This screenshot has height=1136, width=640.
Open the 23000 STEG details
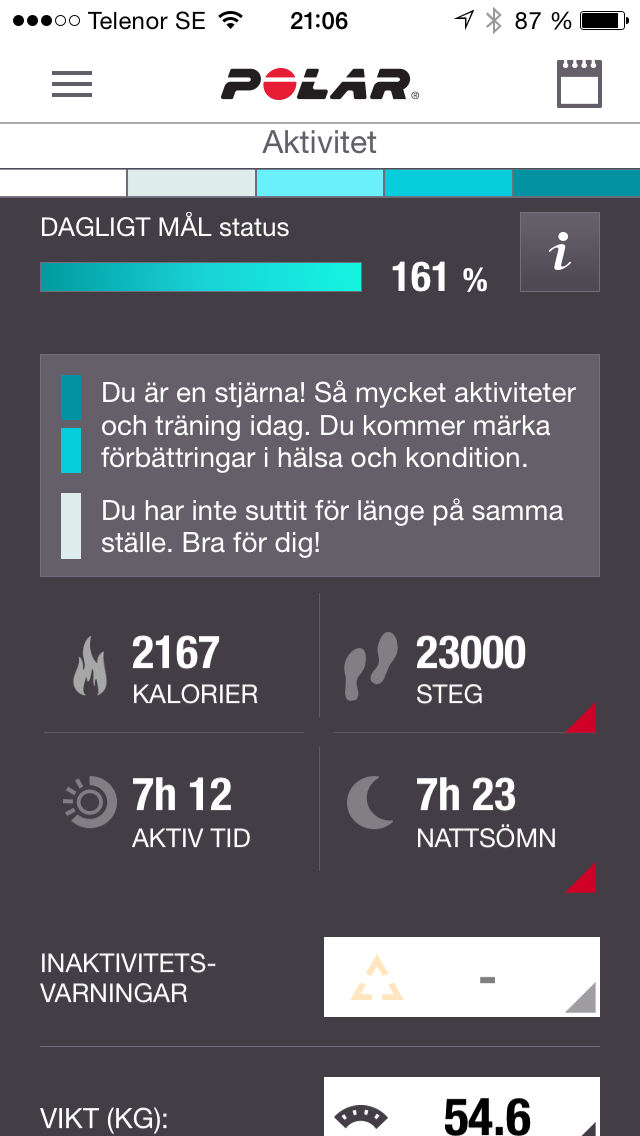(465, 663)
